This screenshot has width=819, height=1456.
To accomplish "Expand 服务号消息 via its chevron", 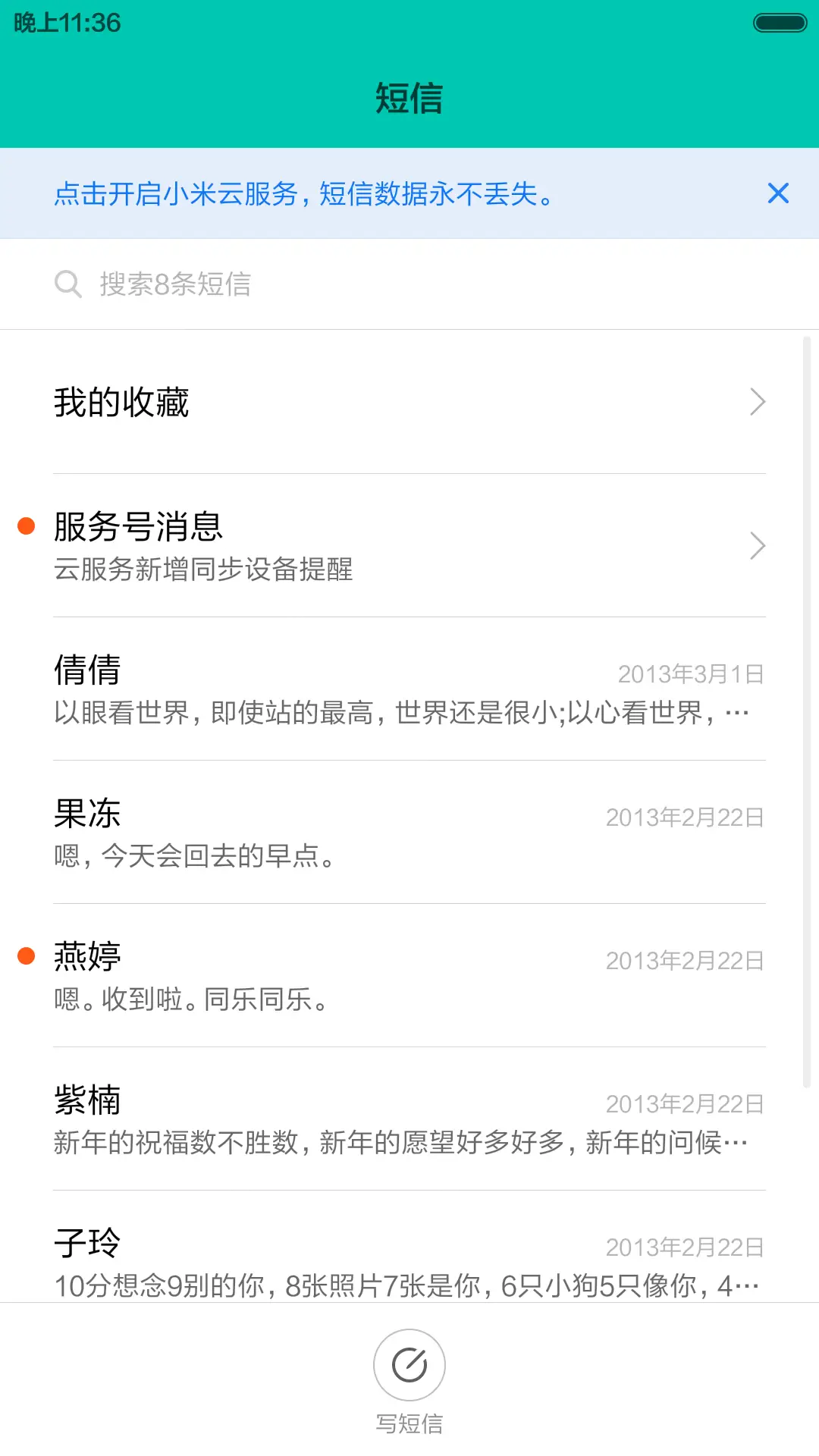I will pos(756,545).
